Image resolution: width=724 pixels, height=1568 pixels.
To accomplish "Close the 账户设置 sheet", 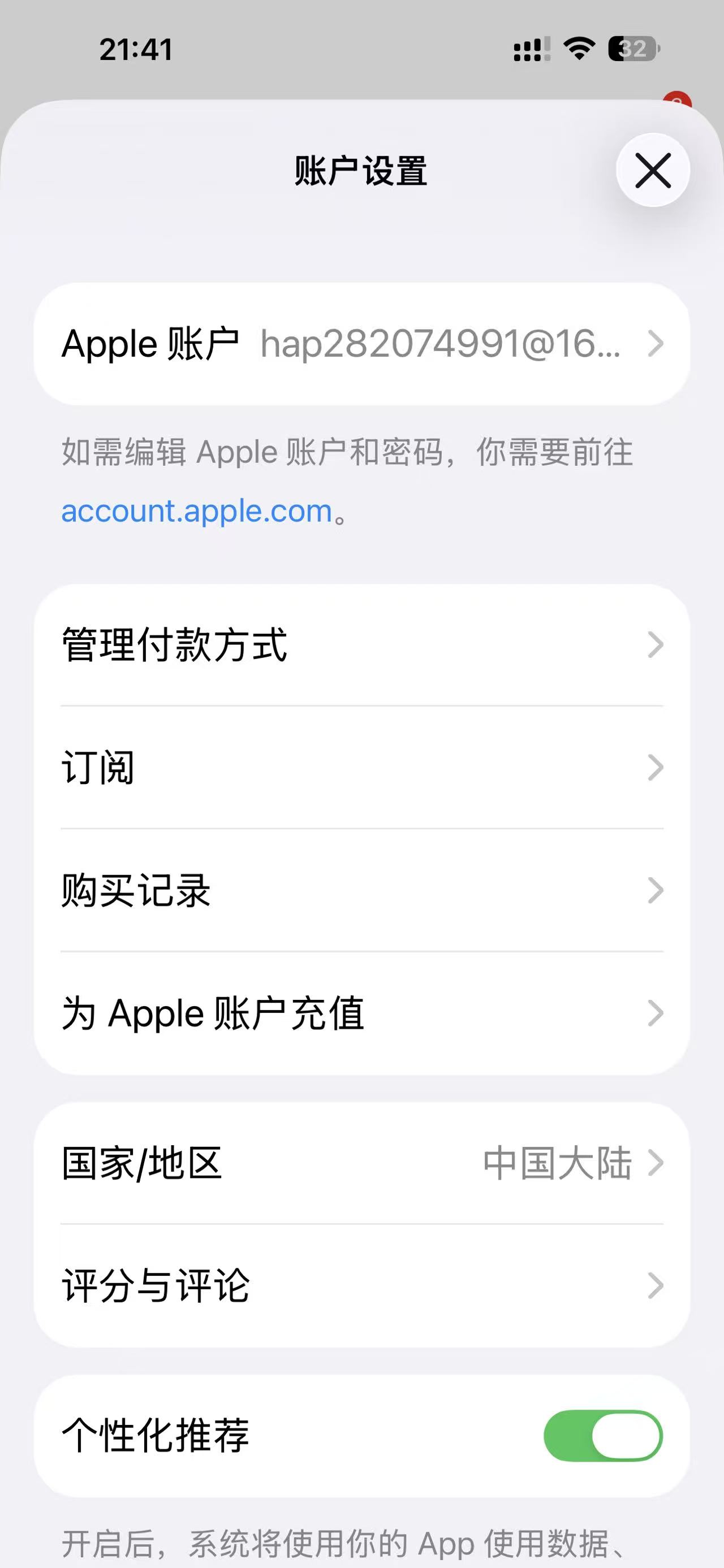I will pos(653,170).
